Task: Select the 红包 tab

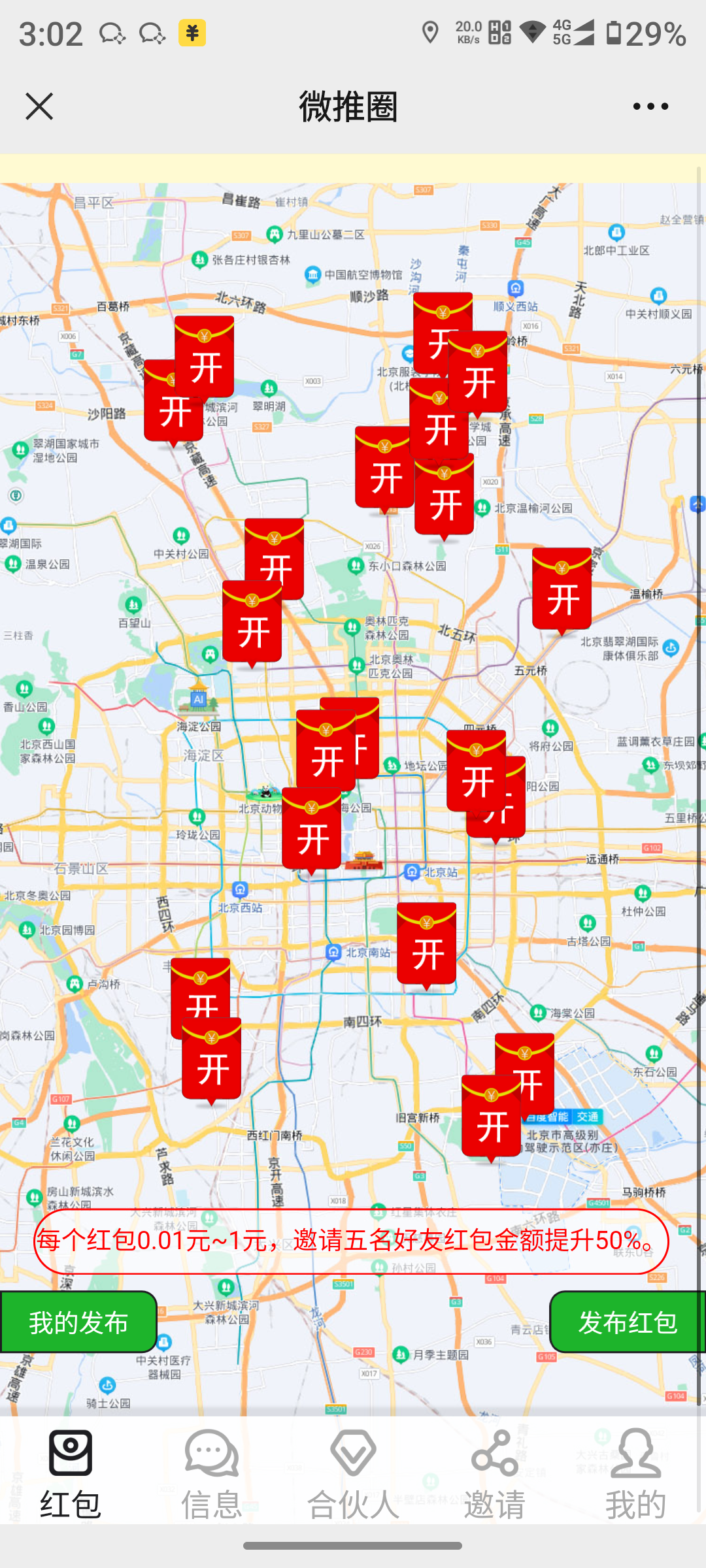Action: (x=70, y=1473)
